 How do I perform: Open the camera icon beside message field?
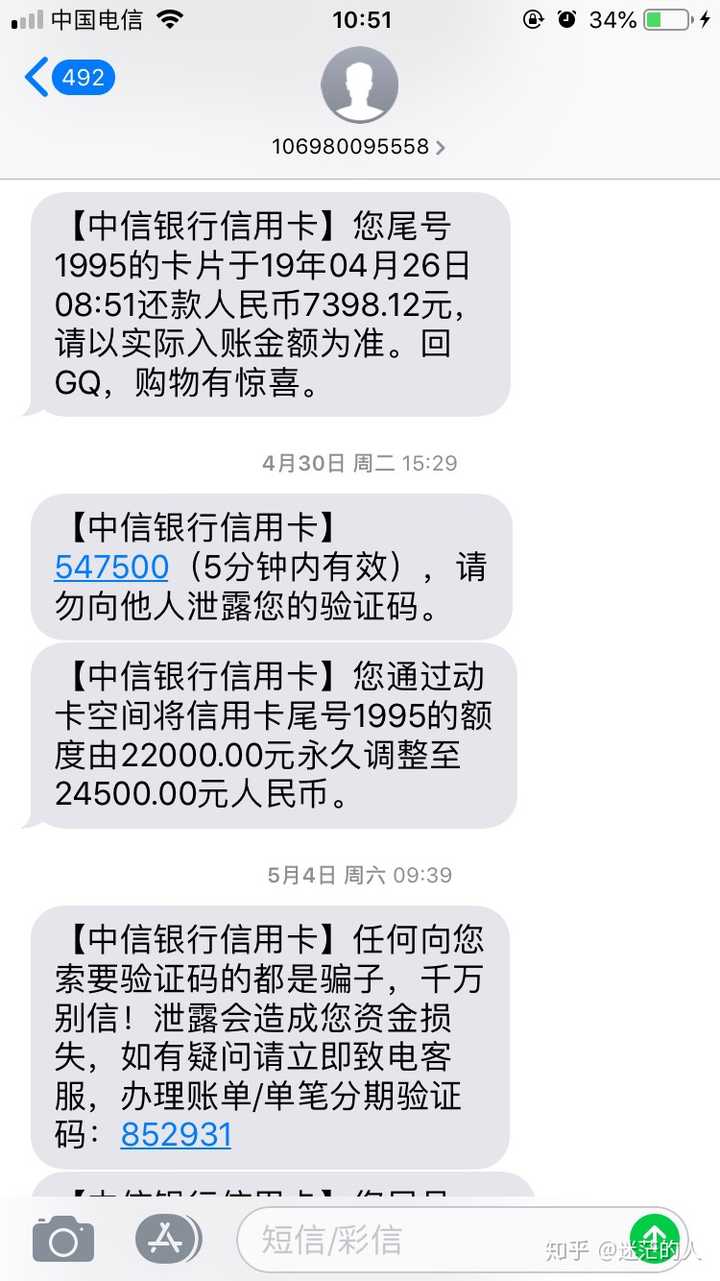[x=64, y=1238]
